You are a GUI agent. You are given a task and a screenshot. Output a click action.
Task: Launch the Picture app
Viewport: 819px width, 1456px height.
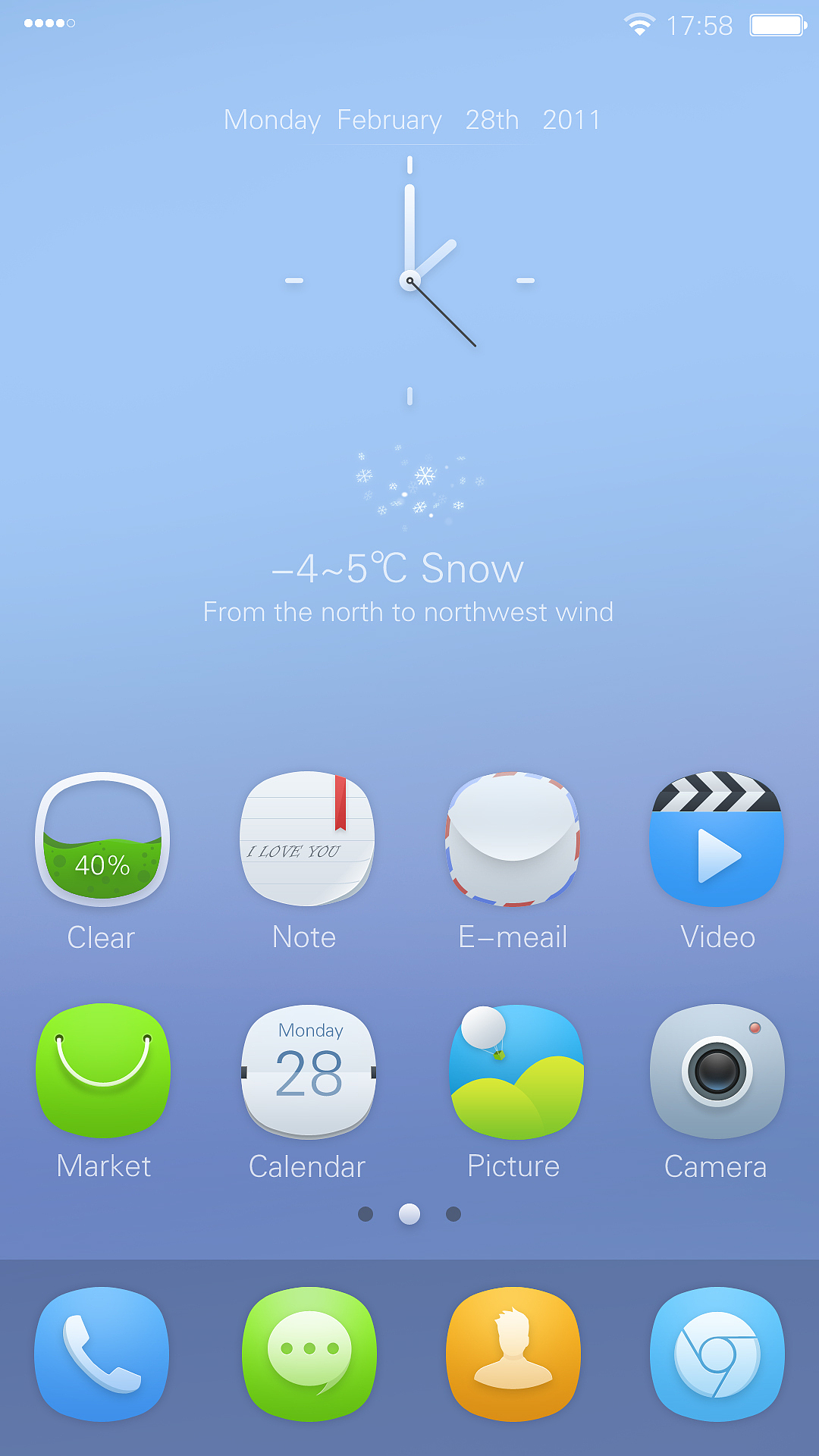516,1071
